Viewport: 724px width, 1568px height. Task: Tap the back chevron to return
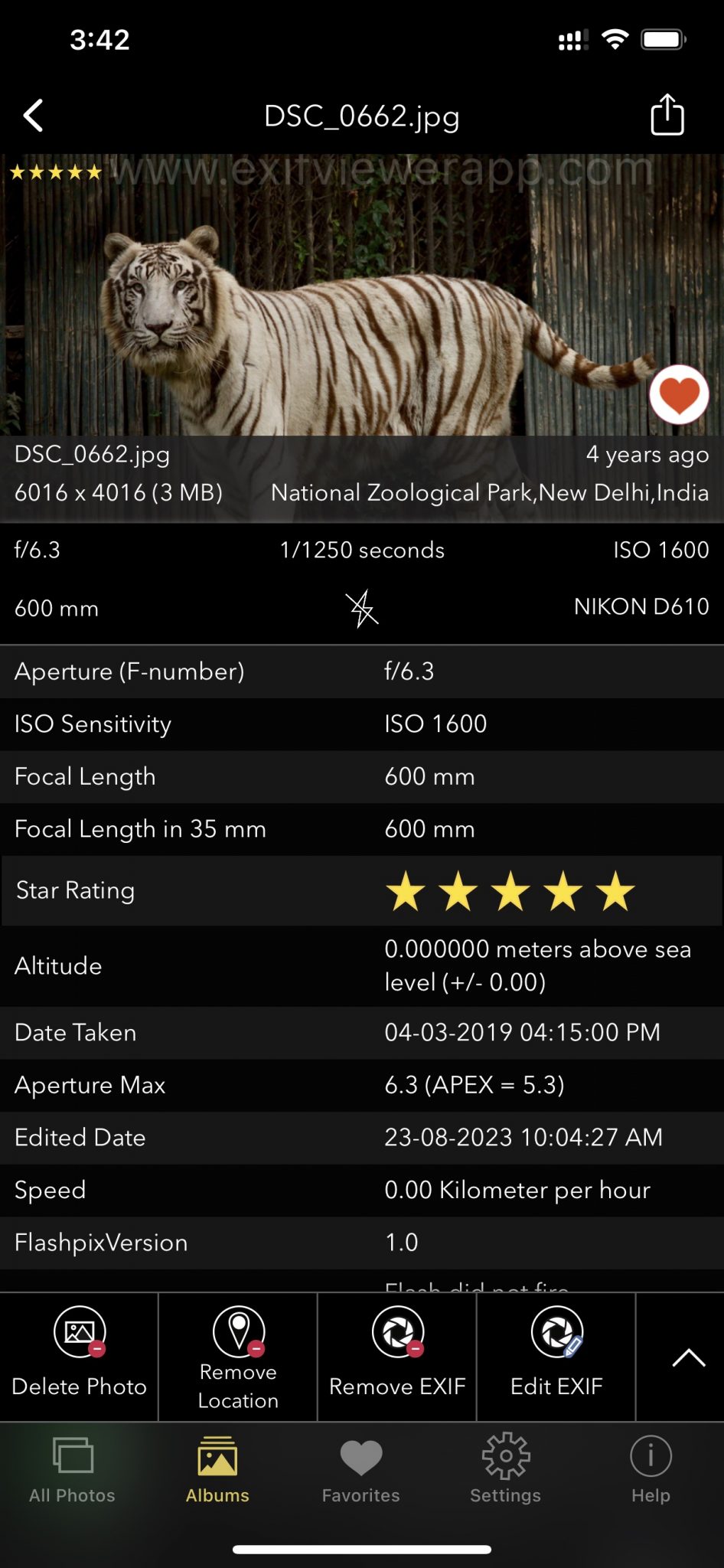pyautogui.click(x=32, y=115)
